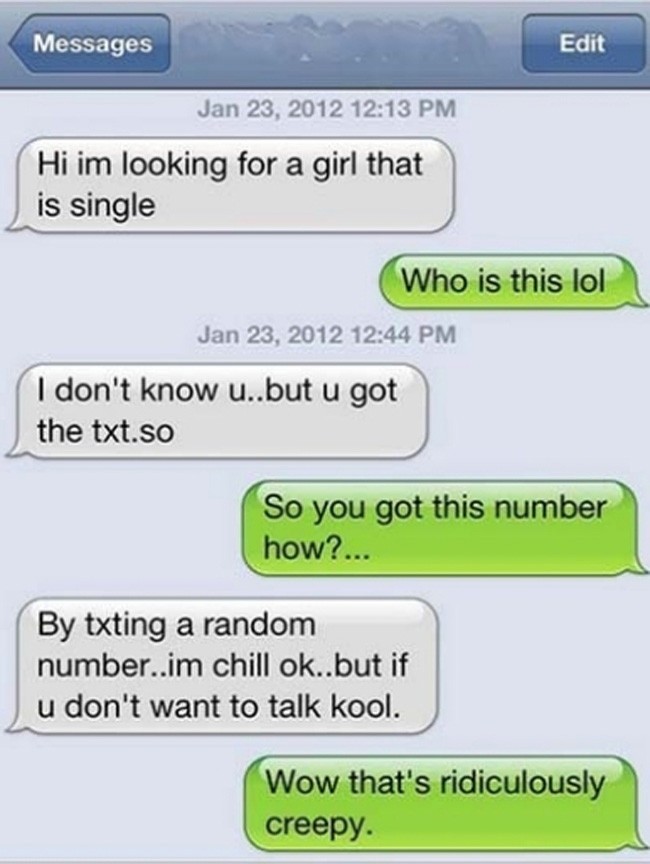
Task: Go back to the Messages list
Action: coord(89,43)
